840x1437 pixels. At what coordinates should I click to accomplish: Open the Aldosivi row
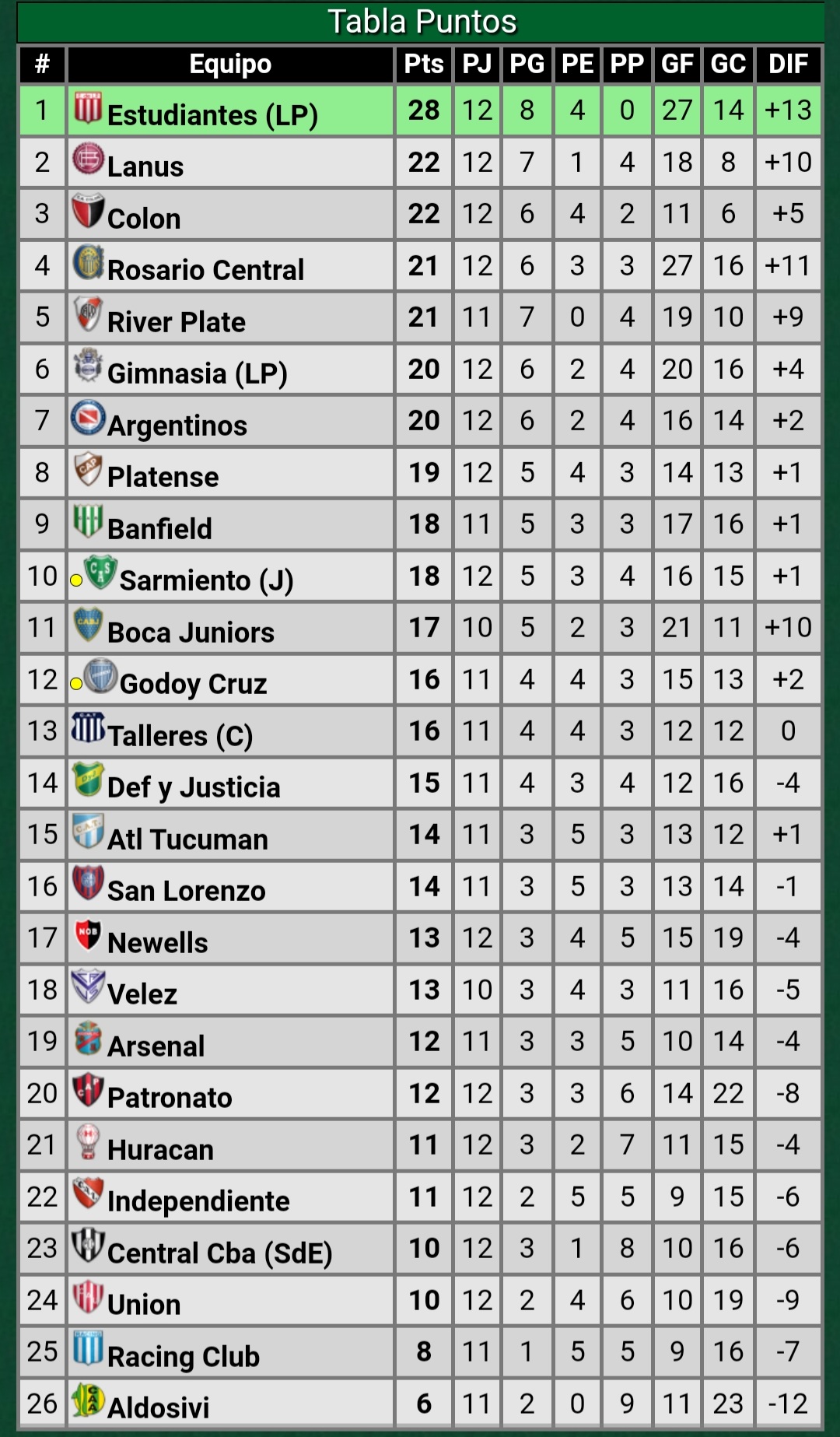[x=158, y=1407]
